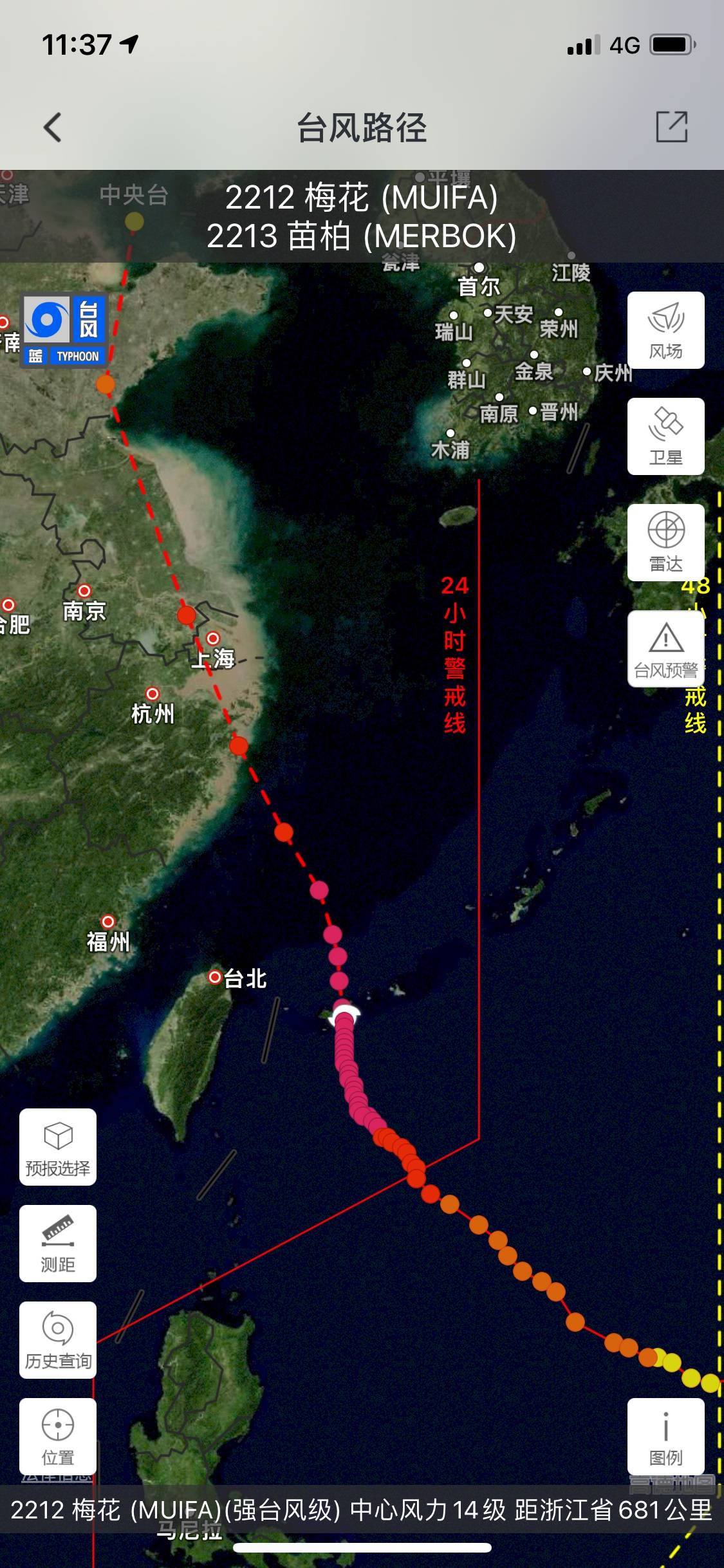The height and width of the screenshot is (1568, 724).
Task: Select the current typhoon position marker
Action: tap(344, 1016)
